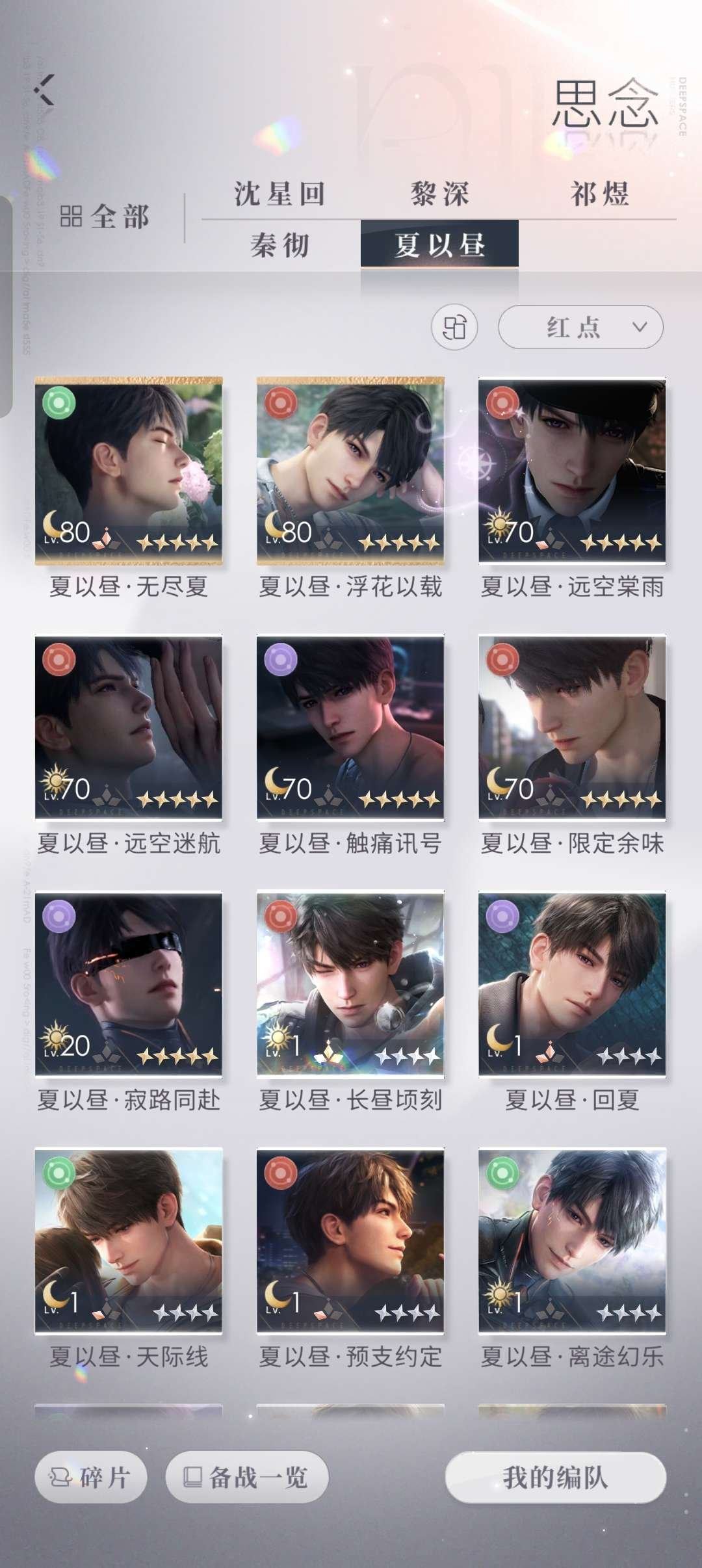Tap the layout switch icon beside 红点

tap(454, 327)
